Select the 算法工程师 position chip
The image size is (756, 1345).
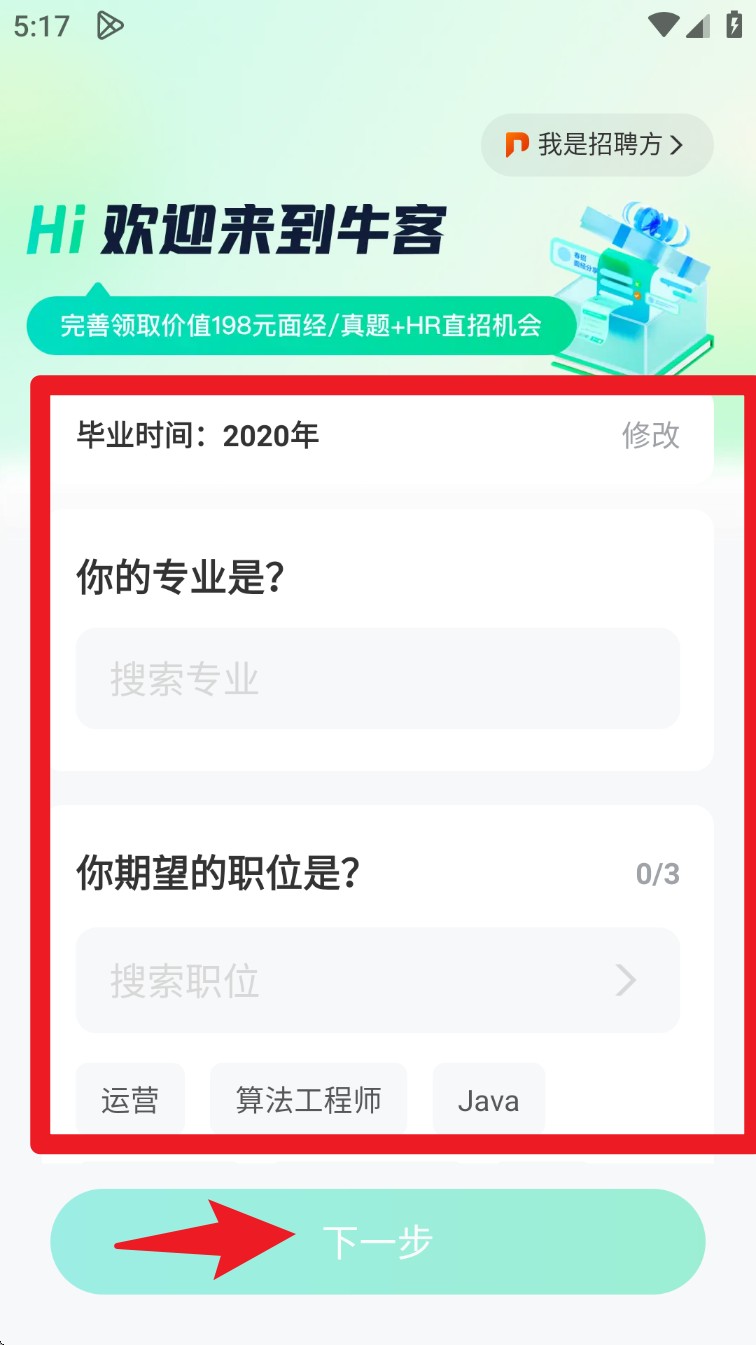[308, 1101]
